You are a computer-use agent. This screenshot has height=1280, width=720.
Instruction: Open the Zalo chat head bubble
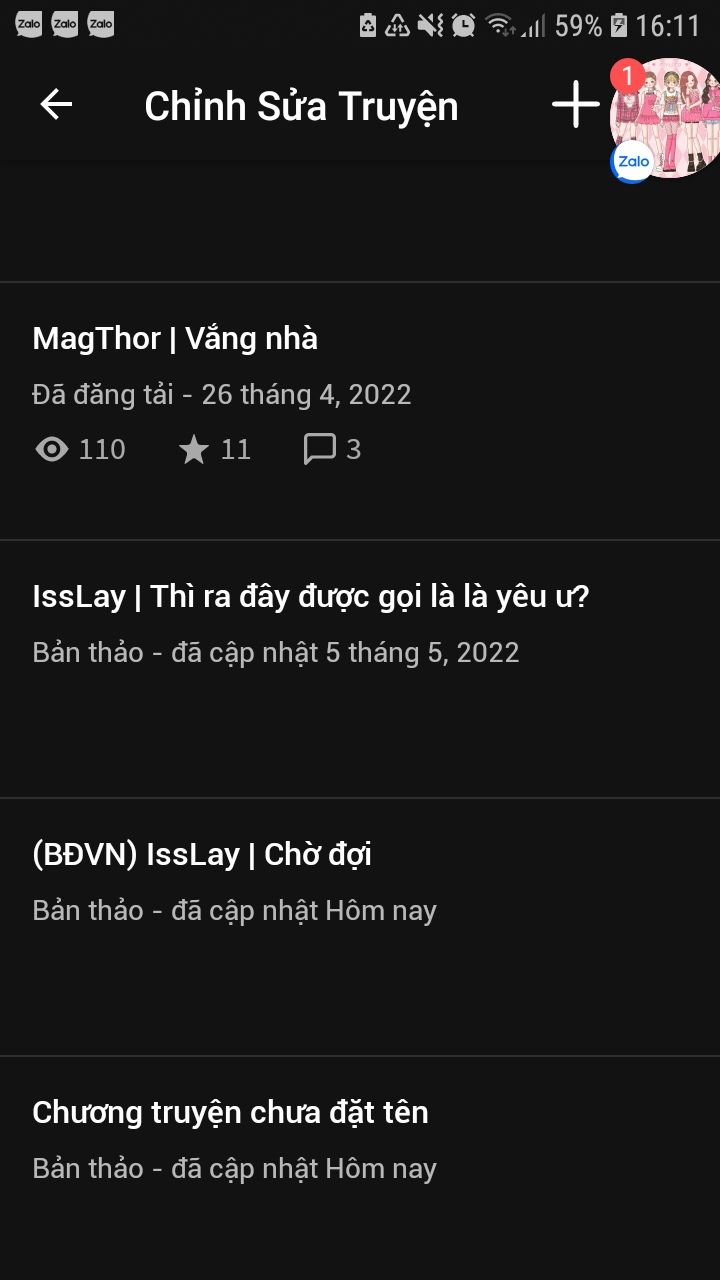pos(664,118)
